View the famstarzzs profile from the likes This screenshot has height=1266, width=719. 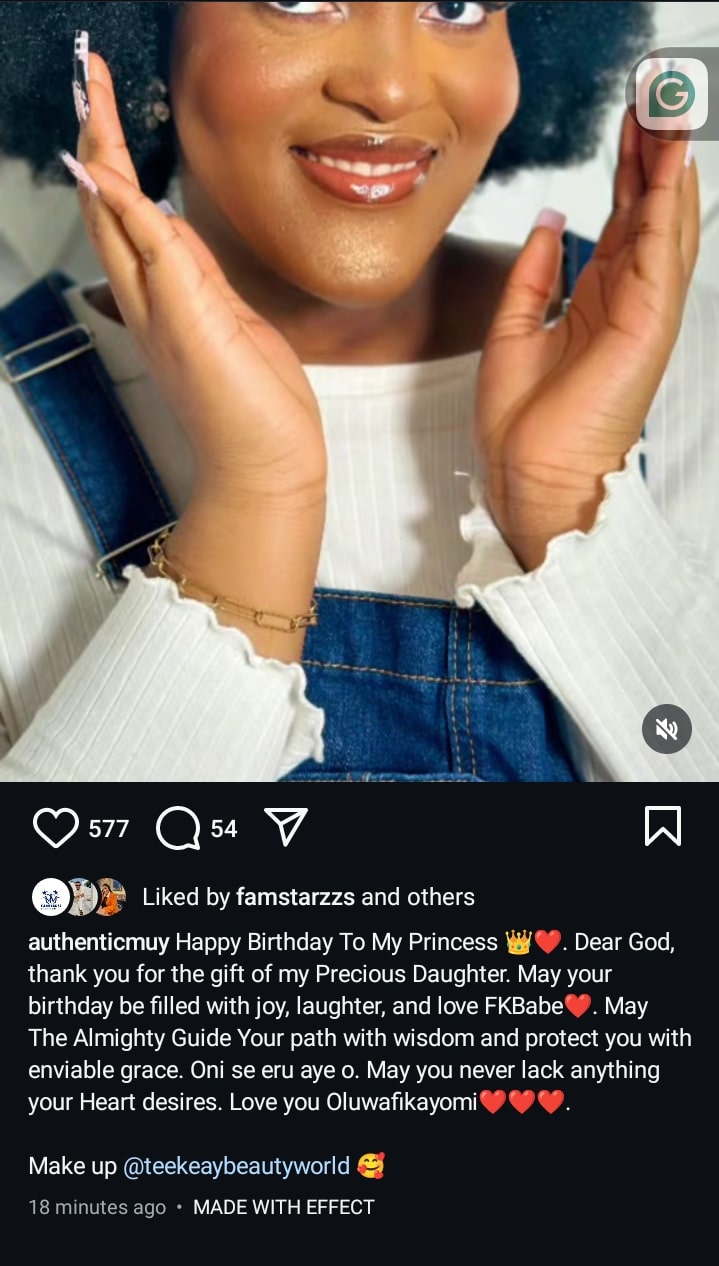coord(295,897)
